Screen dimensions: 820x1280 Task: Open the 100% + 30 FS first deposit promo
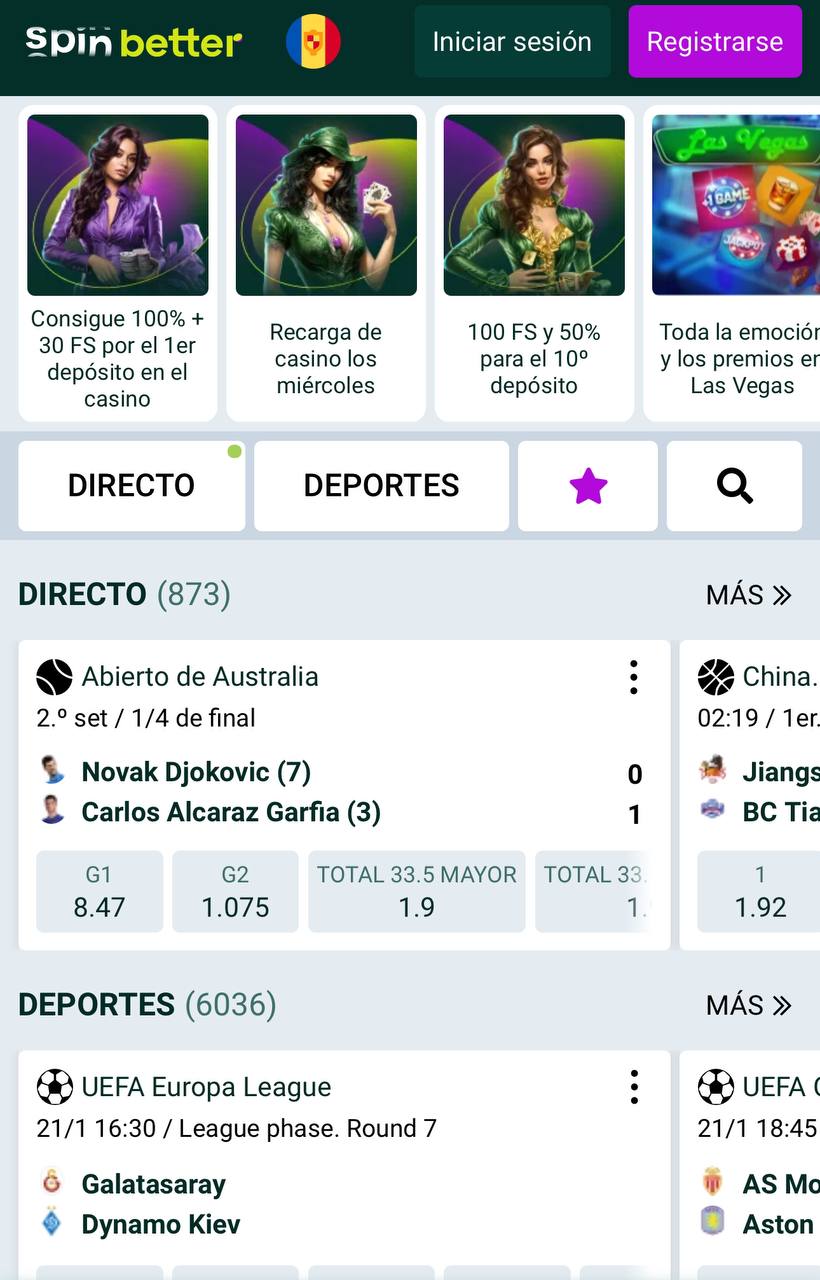118,263
